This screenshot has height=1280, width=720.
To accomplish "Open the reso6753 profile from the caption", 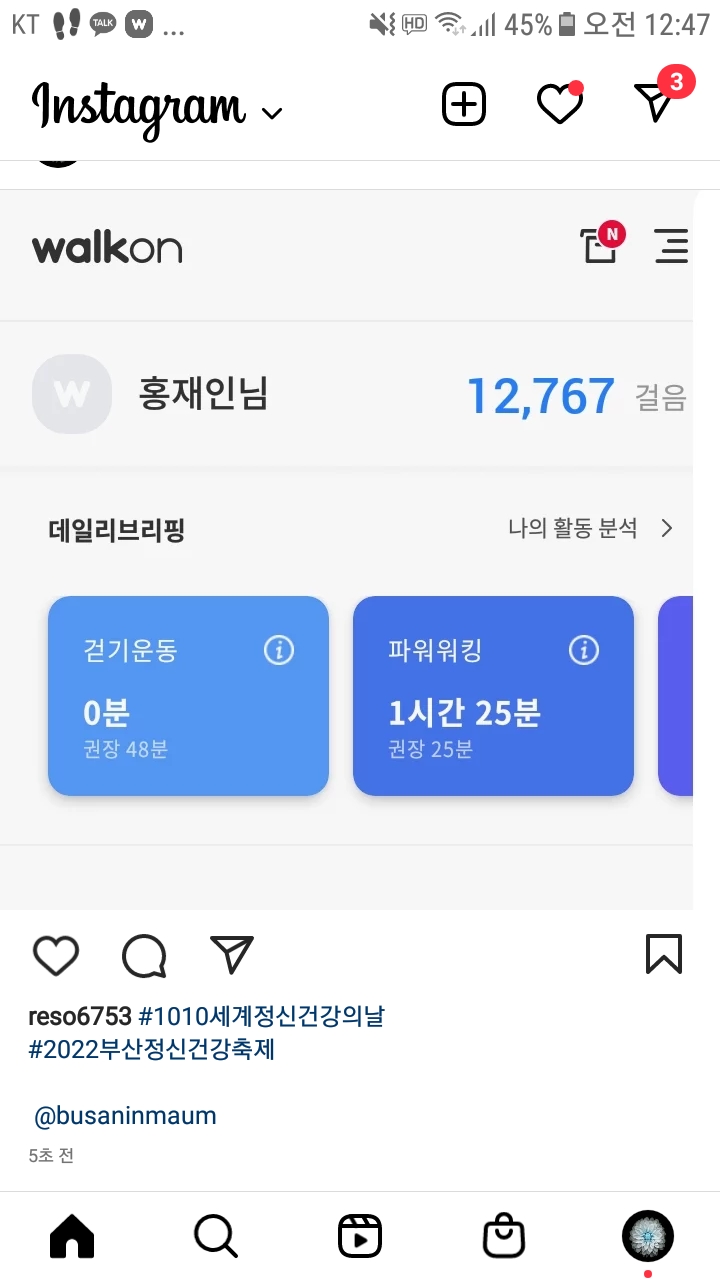I will click(x=80, y=1017).
